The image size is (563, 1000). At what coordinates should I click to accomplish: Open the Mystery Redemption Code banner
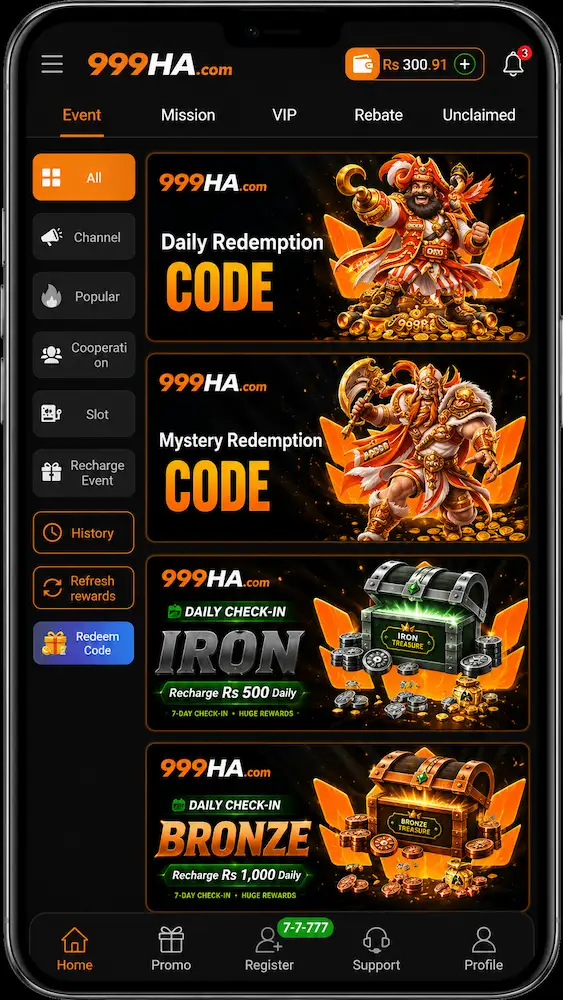click(x=338, y=448)
